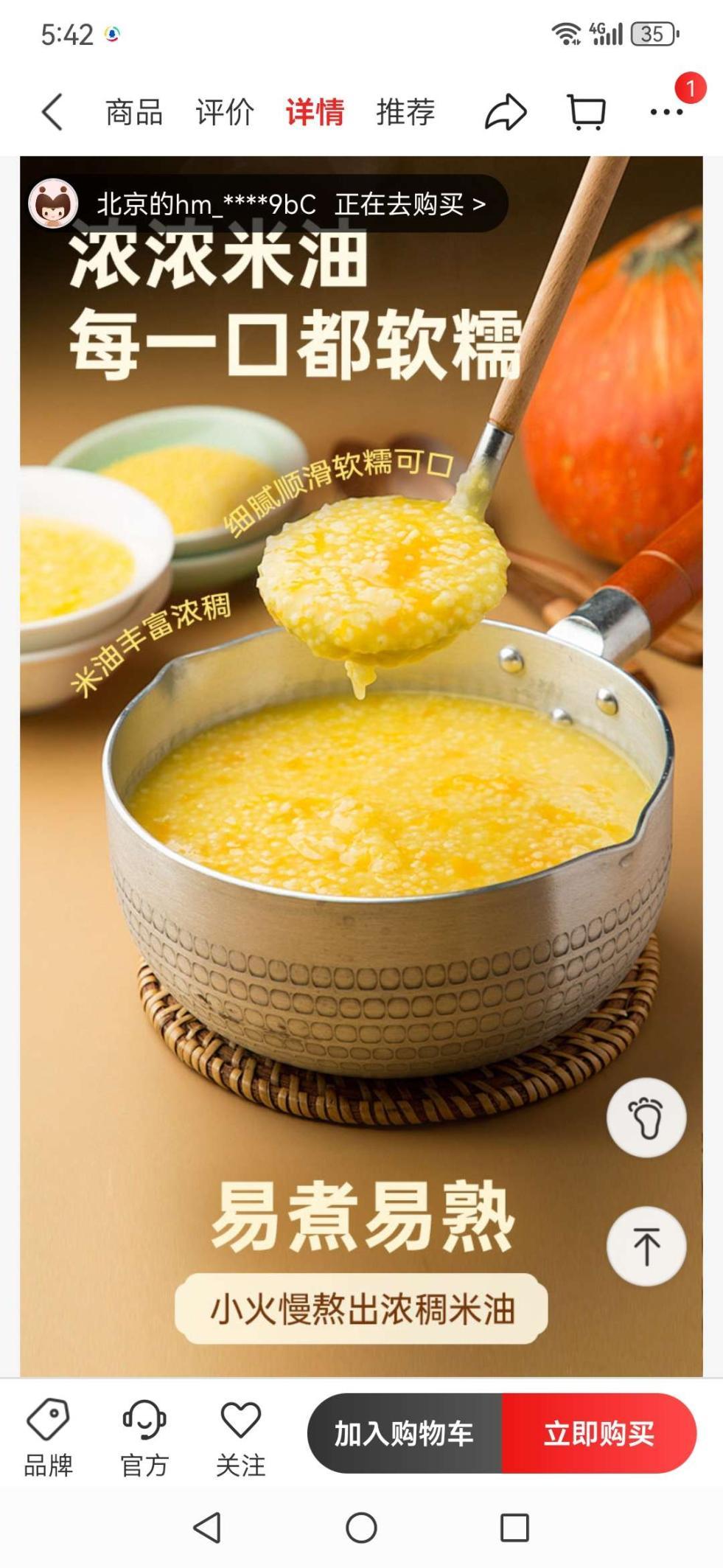Go back to the previous page
The image size is (723, 1568).
[x=52, y=112]
